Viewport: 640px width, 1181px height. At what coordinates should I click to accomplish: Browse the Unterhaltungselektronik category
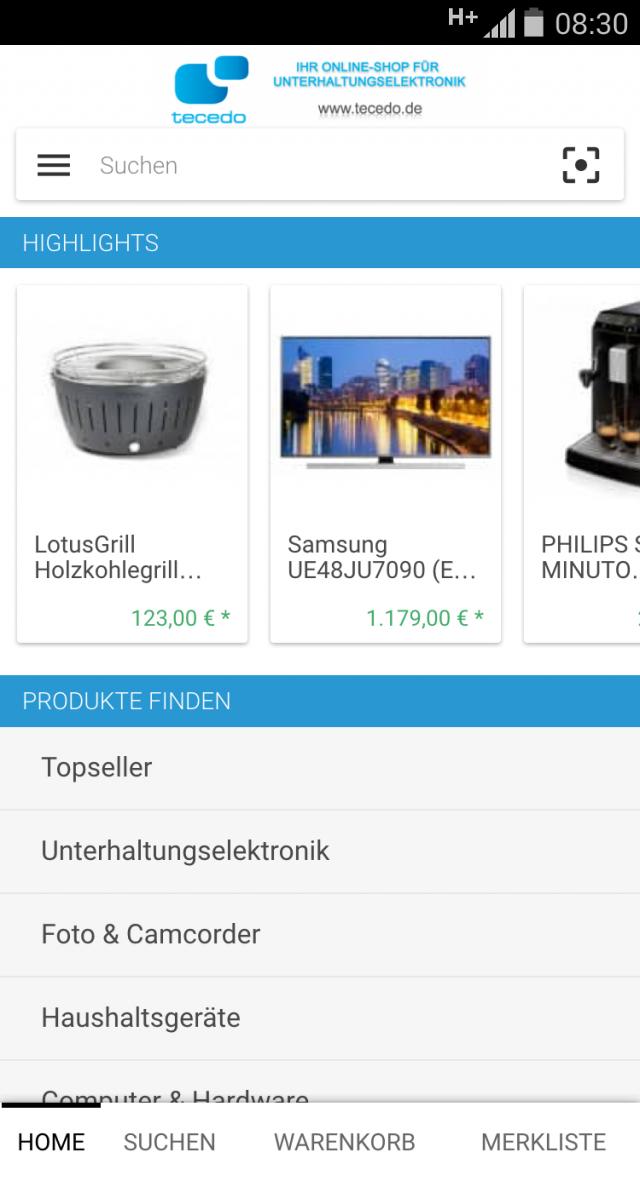[x=320, y=851]
